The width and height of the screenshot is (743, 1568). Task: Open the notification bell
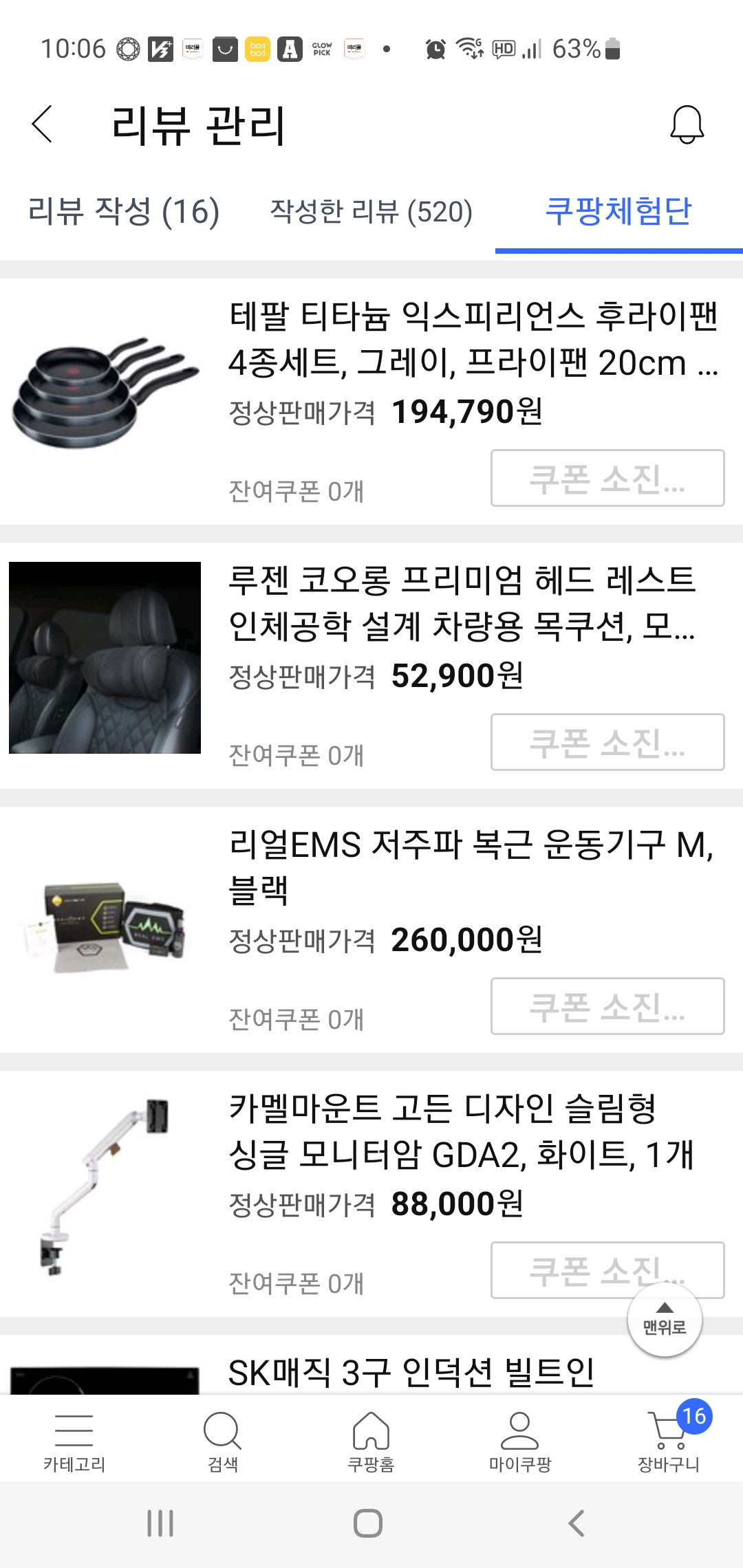click(x=686, y=124)
